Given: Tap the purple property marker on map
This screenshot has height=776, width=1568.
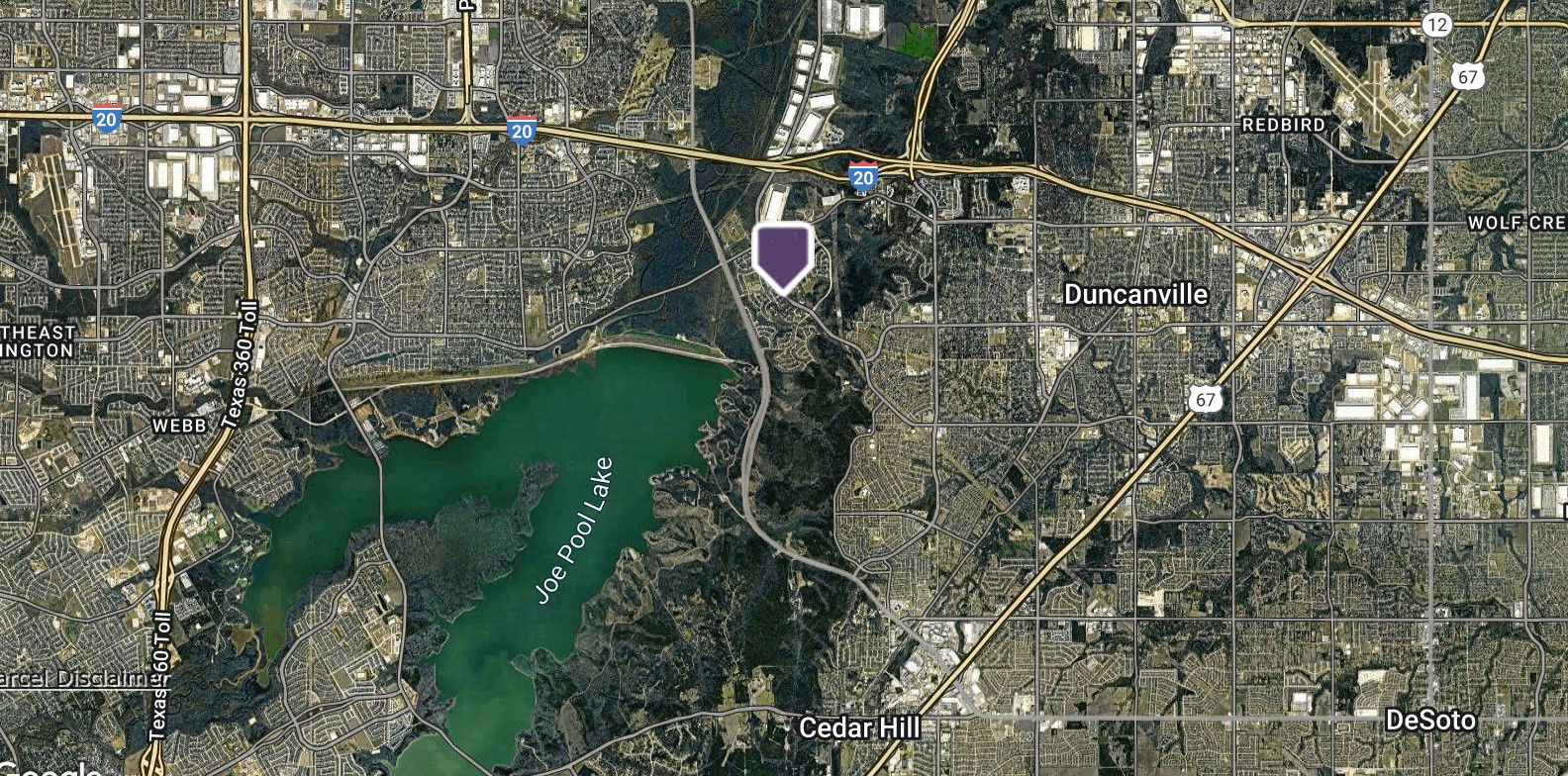Looking at the screenshot, I should pos(783,255).
